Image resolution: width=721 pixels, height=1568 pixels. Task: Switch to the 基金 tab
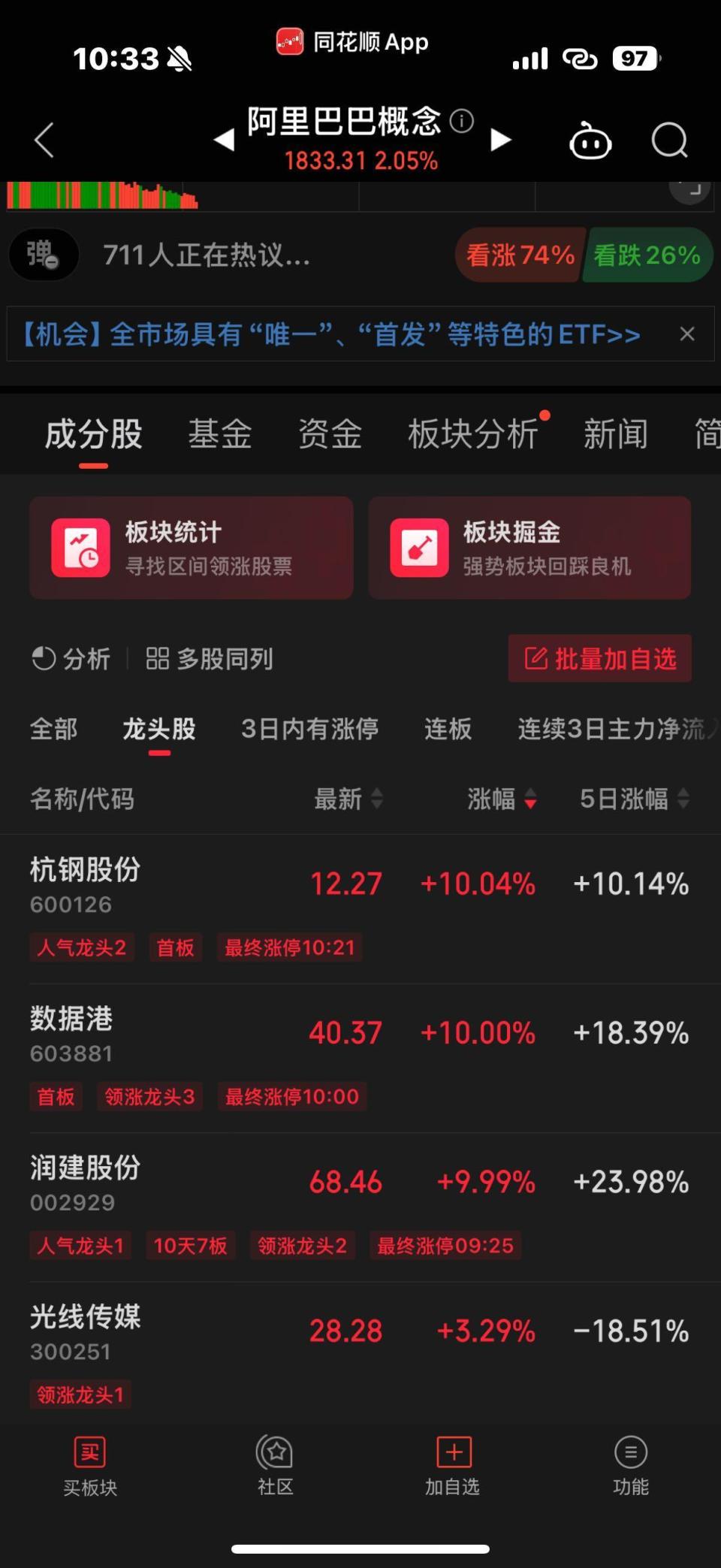(x=219, y=435)
